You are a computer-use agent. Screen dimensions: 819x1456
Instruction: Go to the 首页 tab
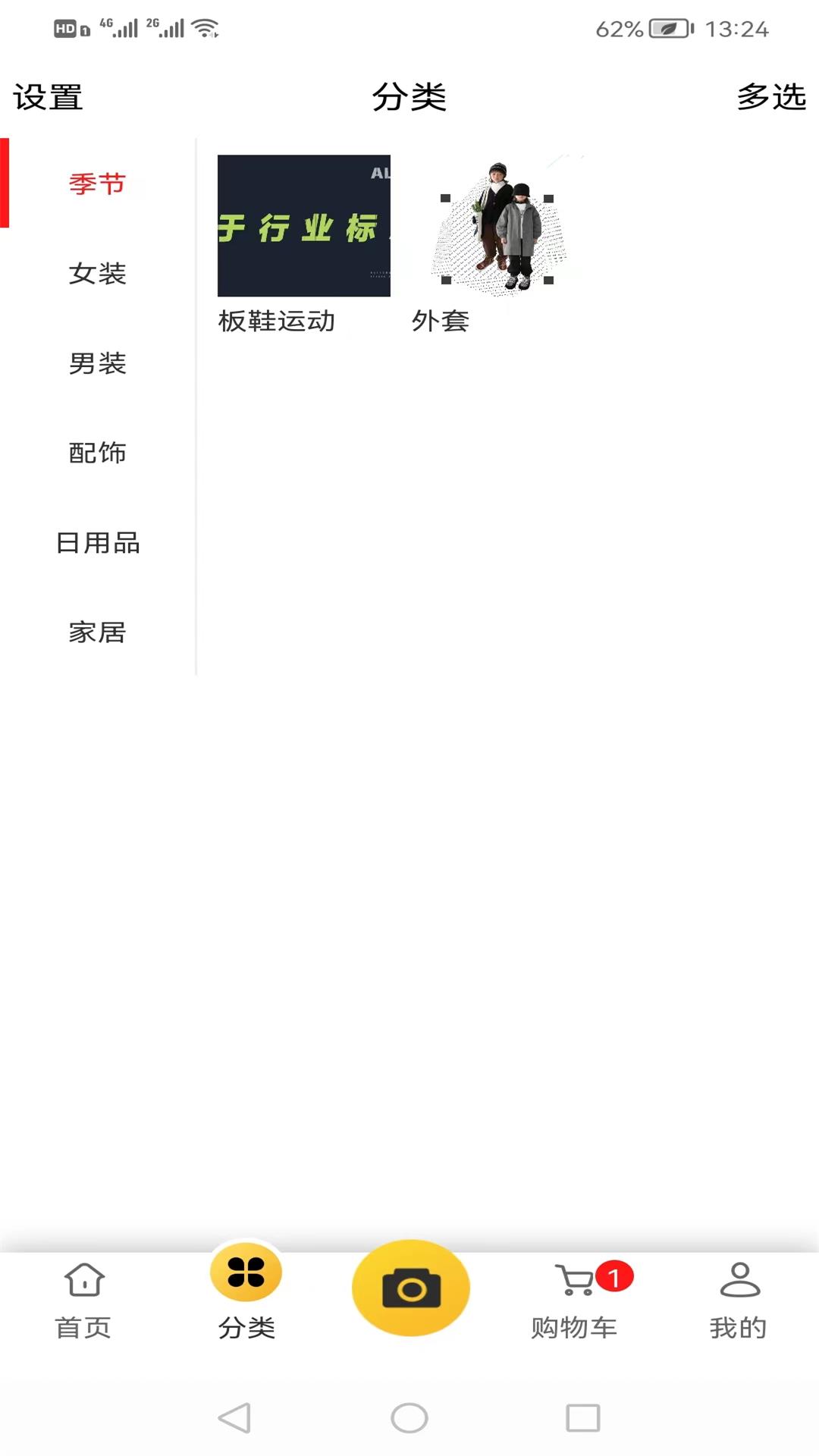click(83, 1301)
